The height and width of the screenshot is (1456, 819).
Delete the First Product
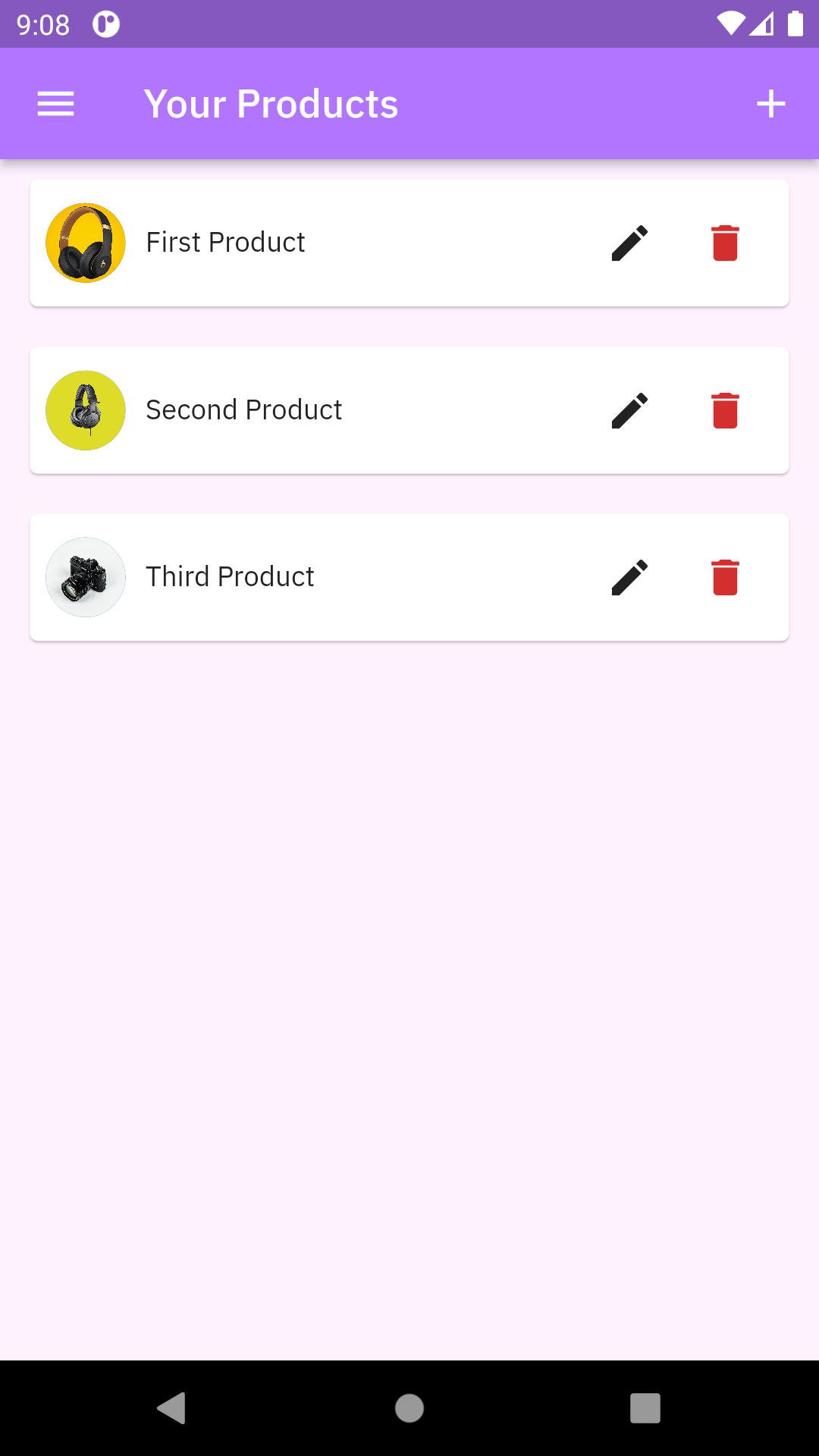point(725,242)
